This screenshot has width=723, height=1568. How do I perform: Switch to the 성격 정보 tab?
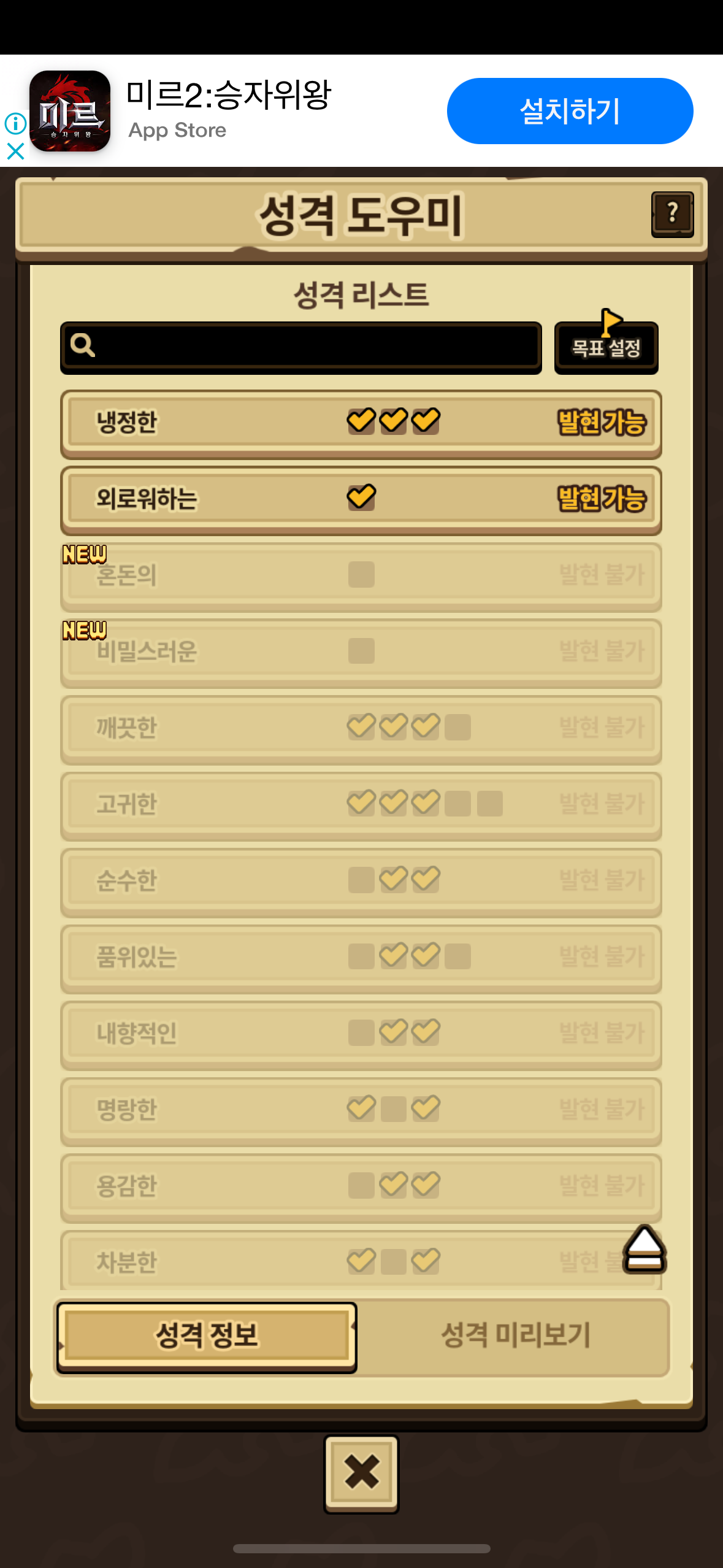pyautogui.click(x=207, y=1336)
